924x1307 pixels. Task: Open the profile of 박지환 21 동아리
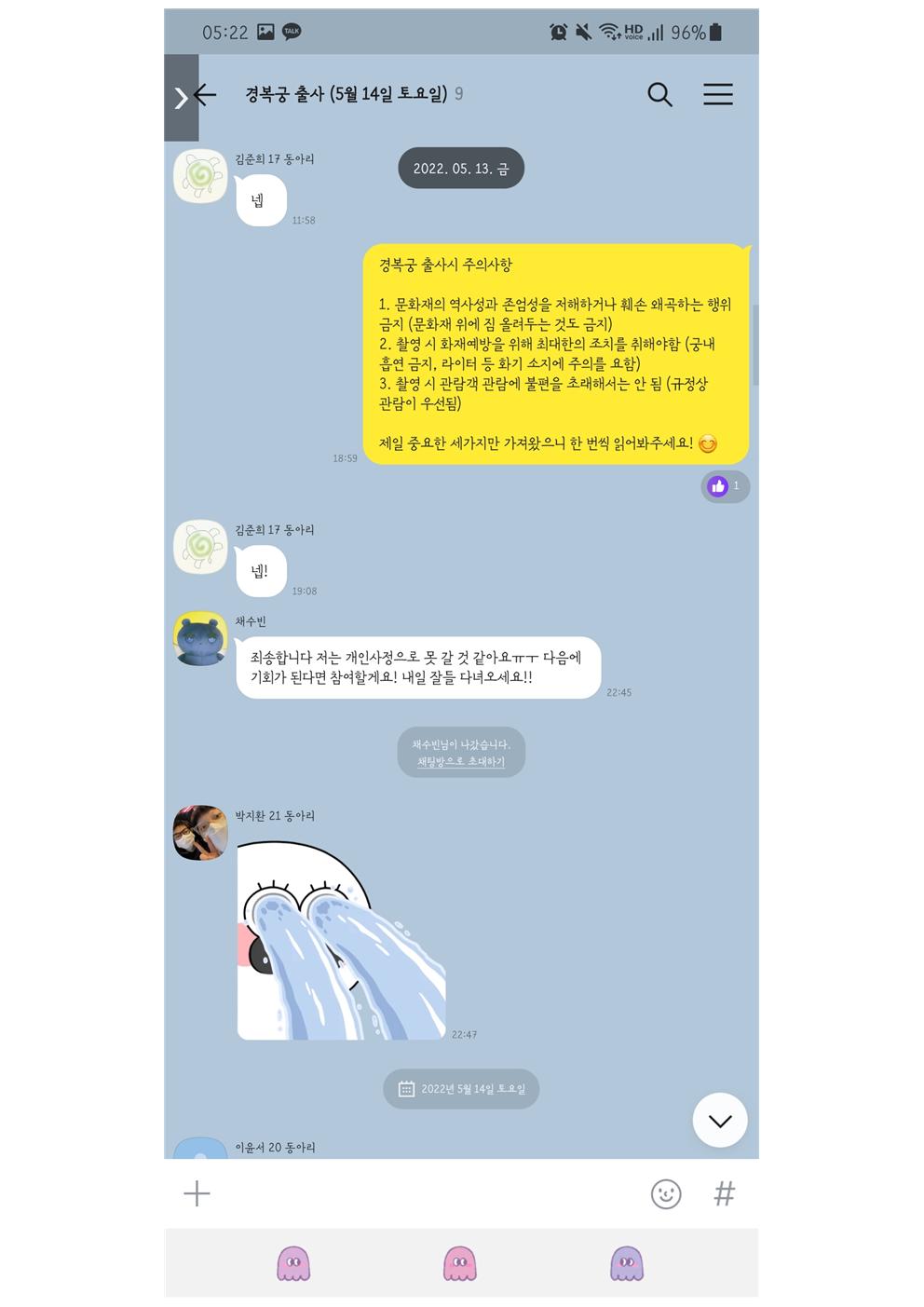pyautogui.click(x=200, y=832)
